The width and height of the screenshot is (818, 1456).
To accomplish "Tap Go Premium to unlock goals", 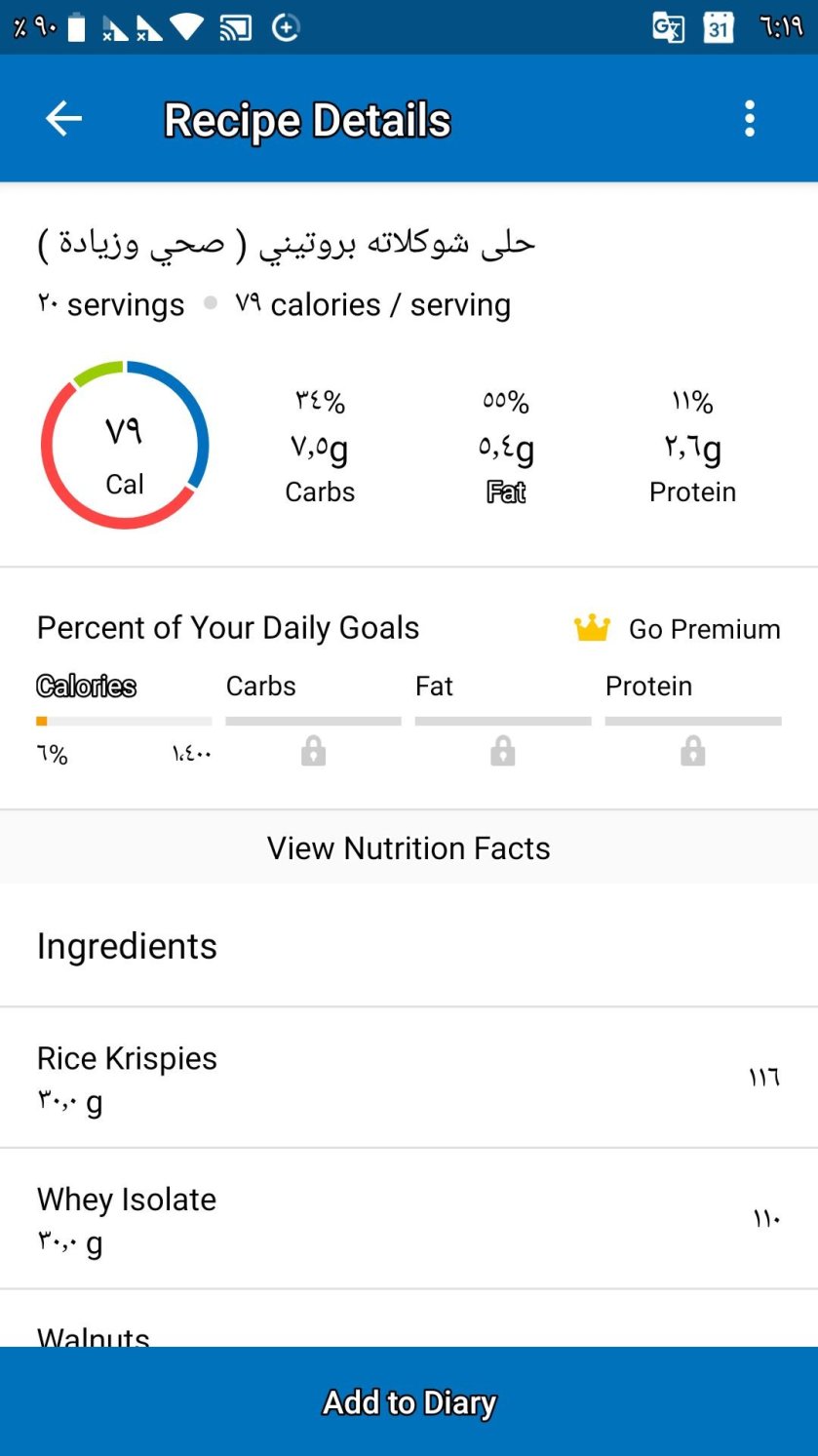I will click(679, 629).
